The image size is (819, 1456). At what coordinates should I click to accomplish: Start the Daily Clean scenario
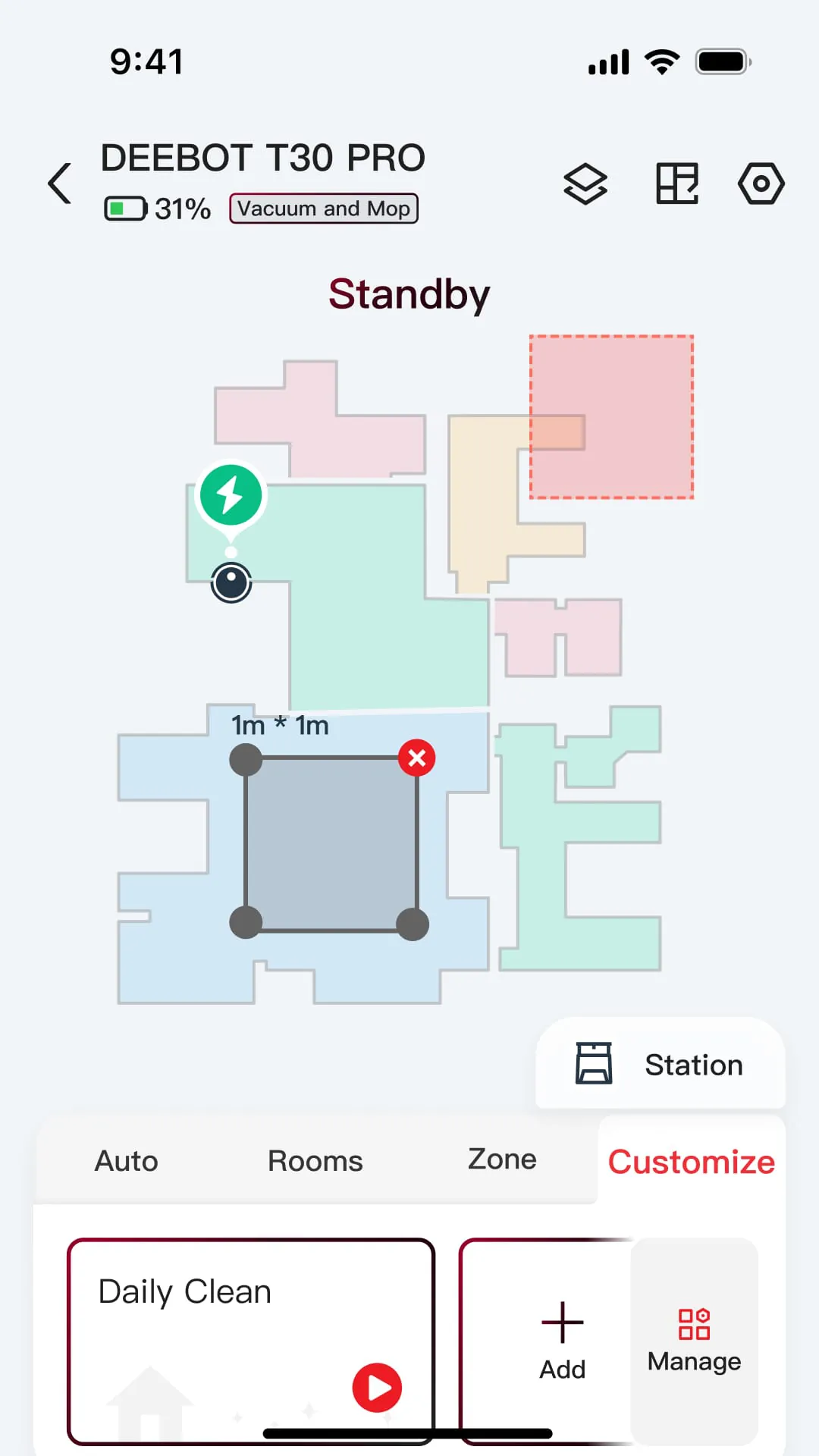(376, 1387)
